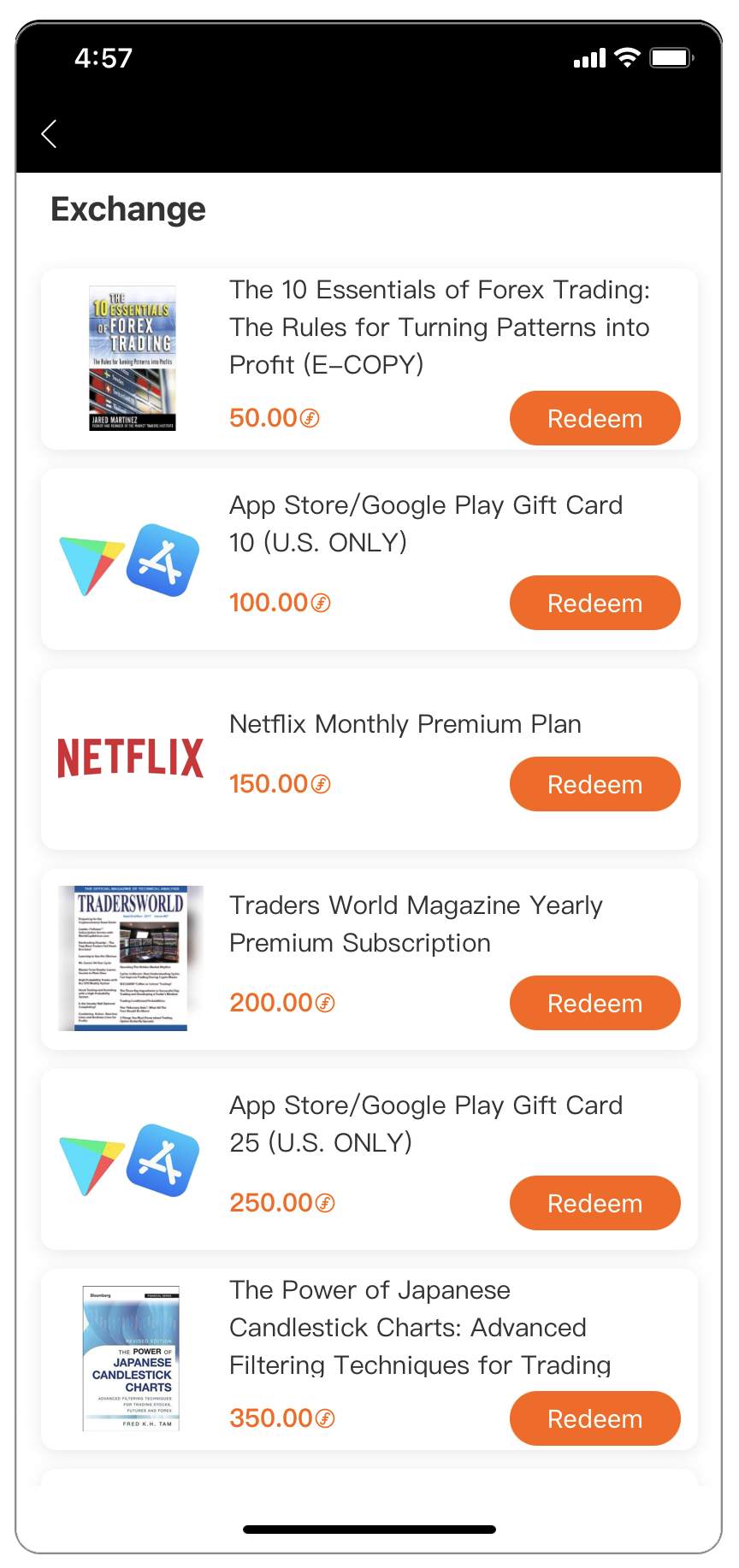This screenshot has height=1568, width=739.
Task: Redeem the Traders World Magazine subscription
Action: (x=594, y=1003)
